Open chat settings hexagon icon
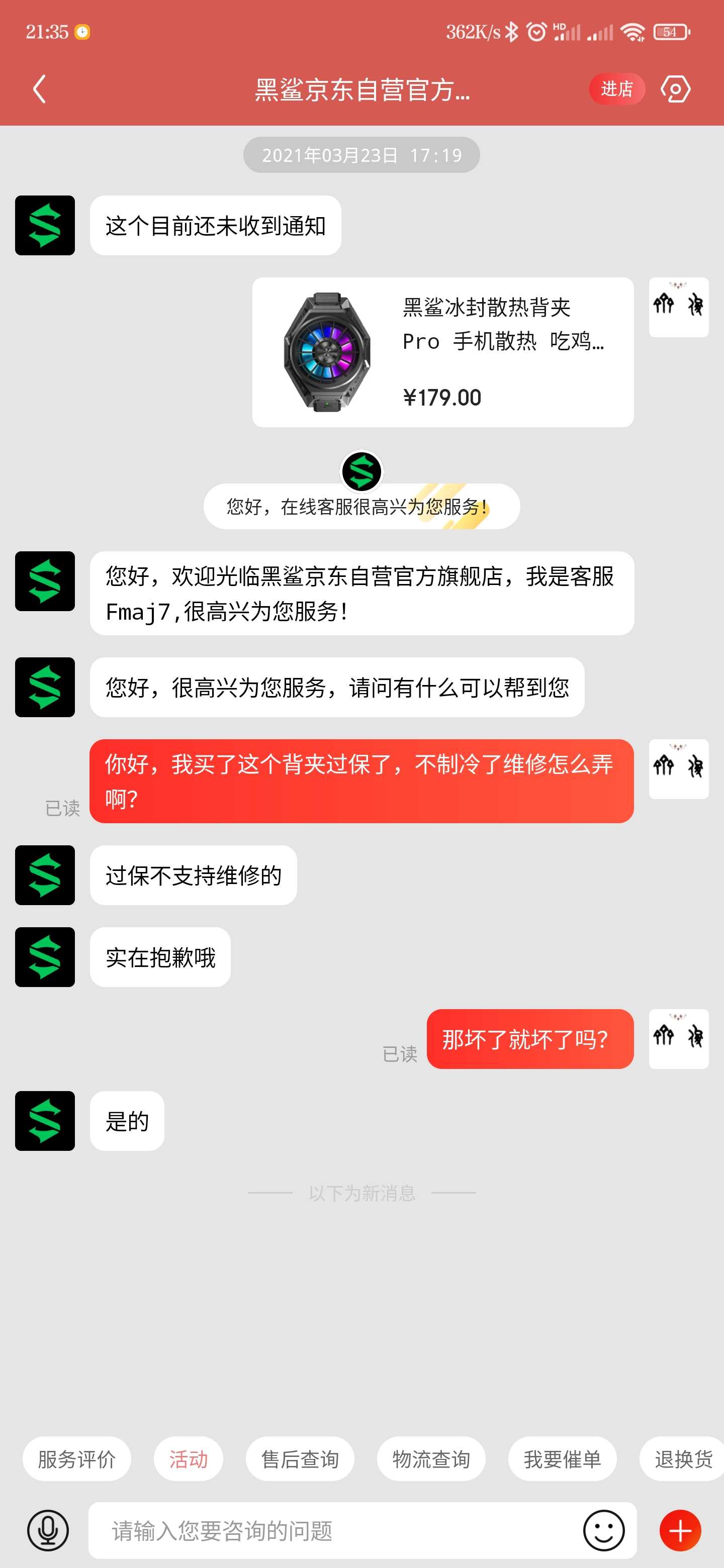The image size is (724, 1568). [x=675, y=89]
